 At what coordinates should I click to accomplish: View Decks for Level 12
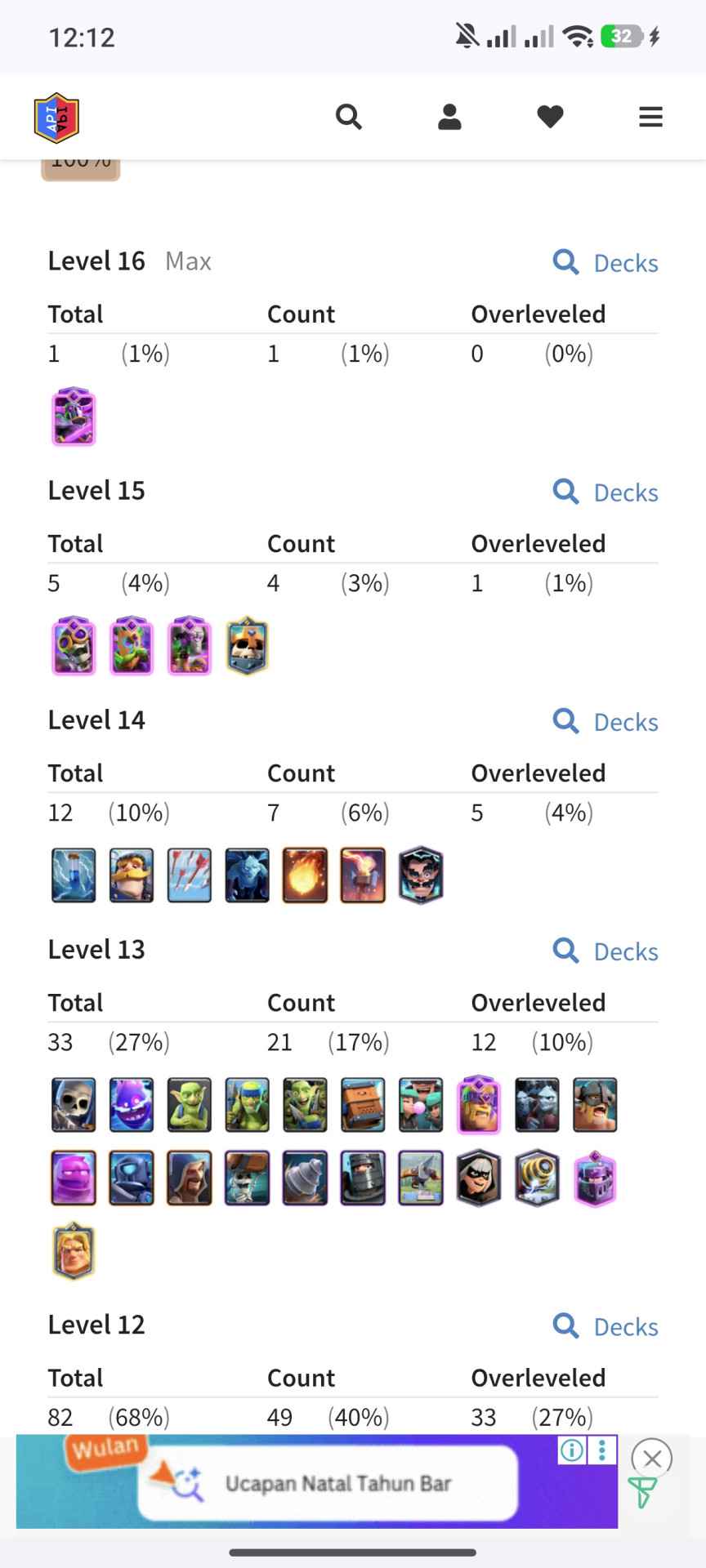click(x=606, y=1327)
